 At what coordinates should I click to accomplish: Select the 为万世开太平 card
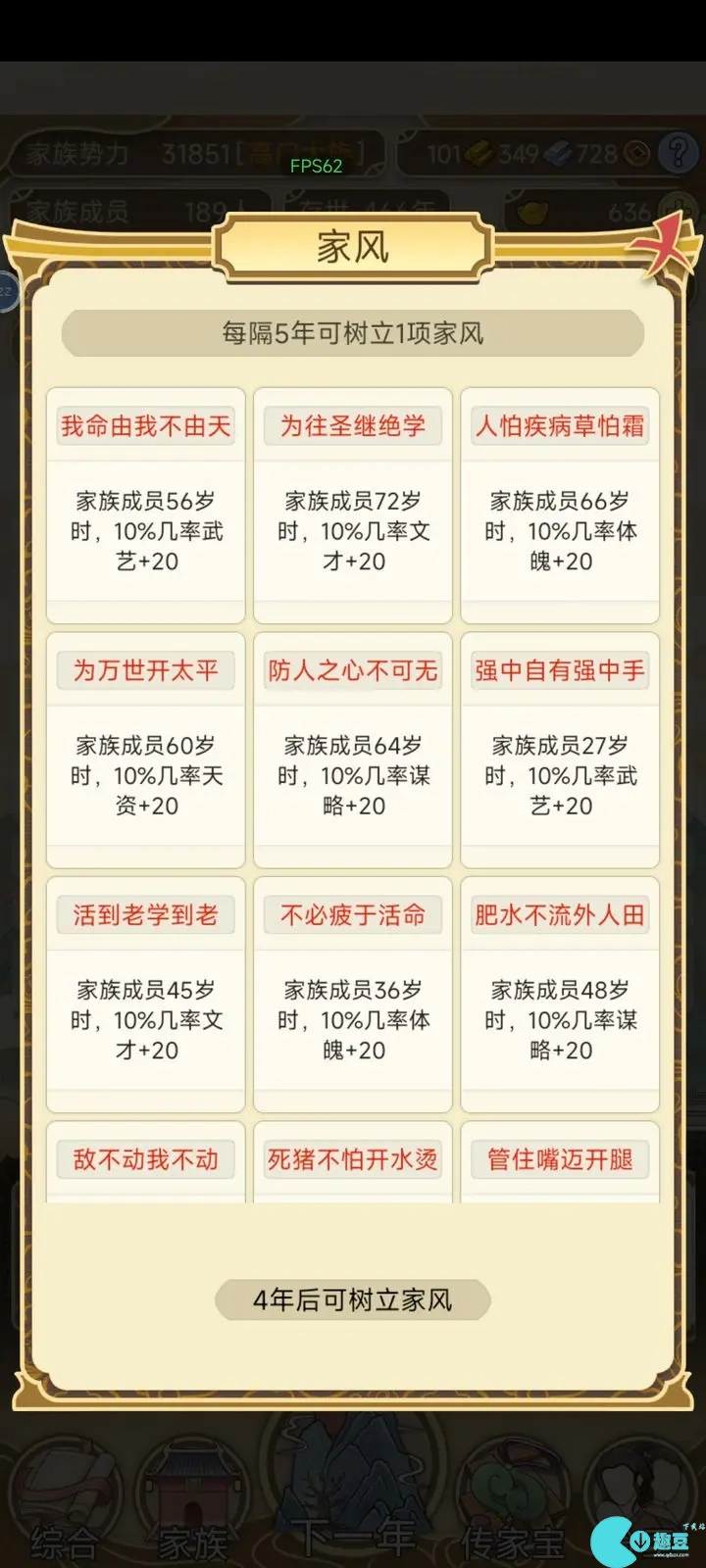[145, 750]
